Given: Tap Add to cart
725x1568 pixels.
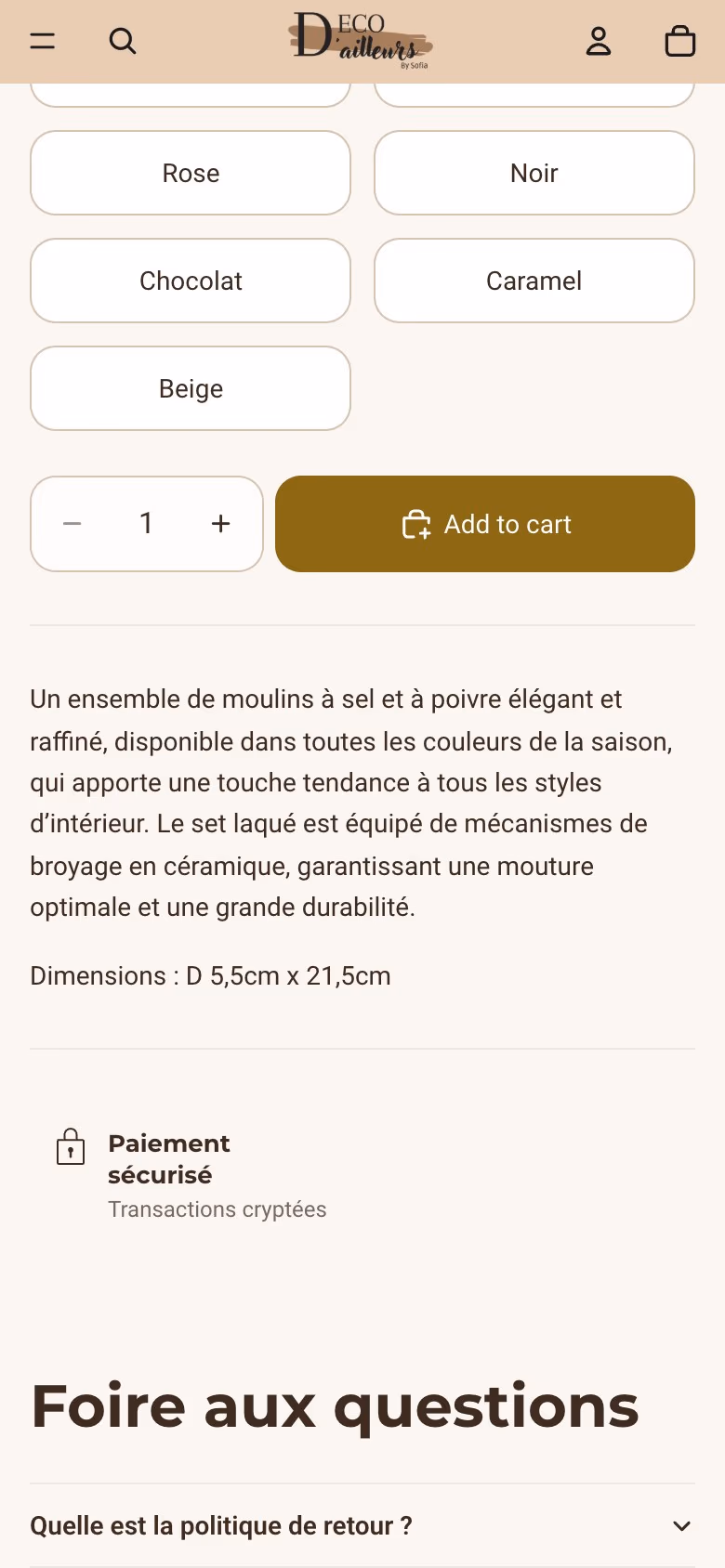Looking at the screenshot, I should (x=485, y=524).
